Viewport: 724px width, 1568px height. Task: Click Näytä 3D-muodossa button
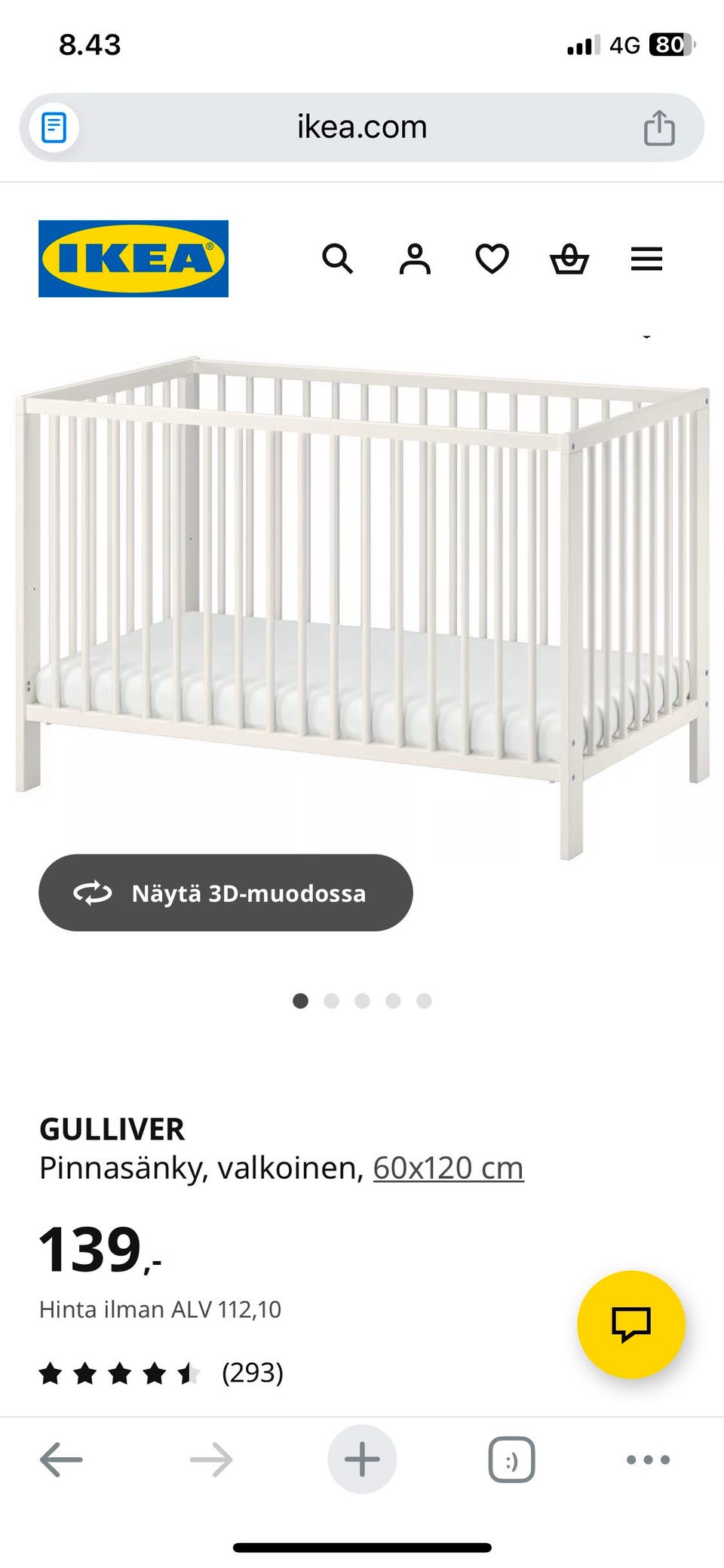click(225, 892)
